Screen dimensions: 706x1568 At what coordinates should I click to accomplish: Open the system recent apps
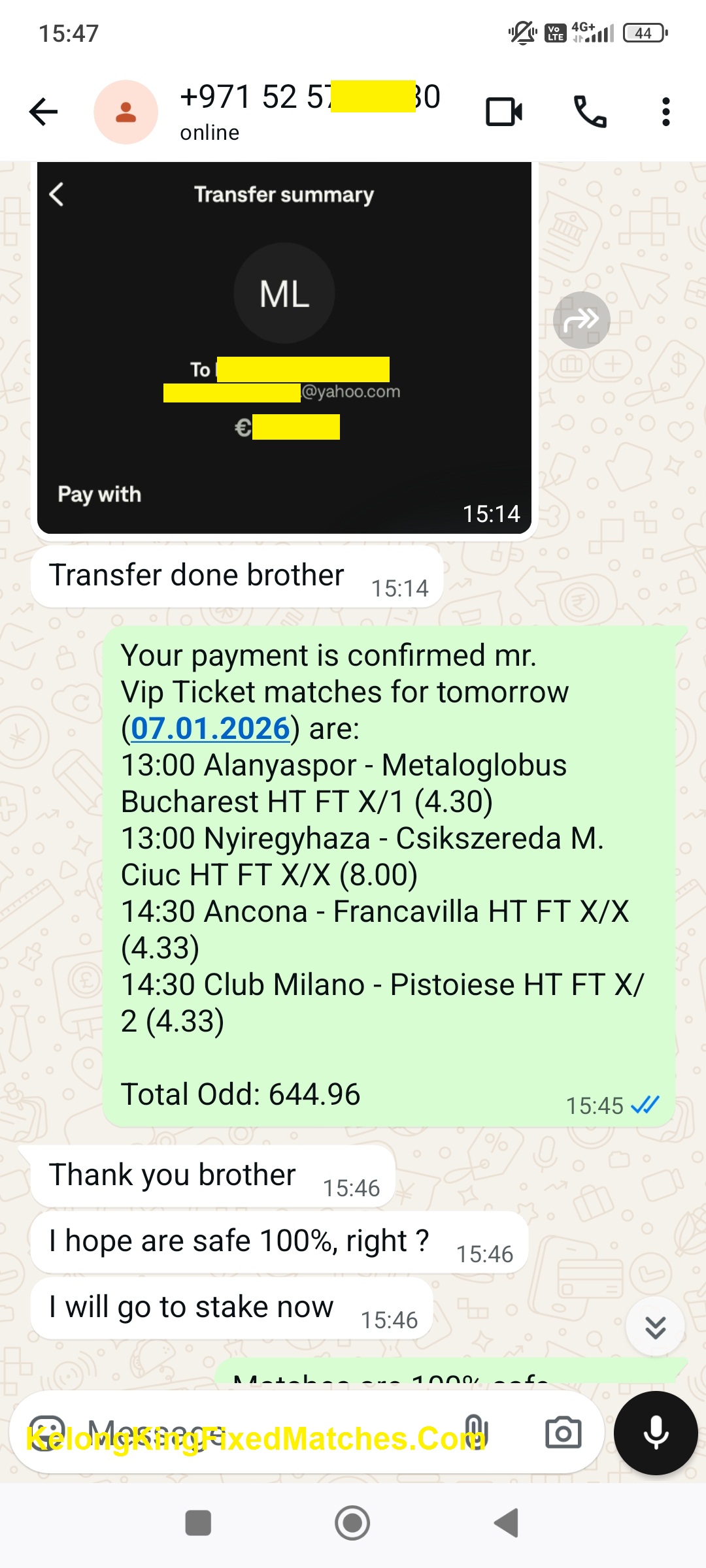[x=198, y=1523]
